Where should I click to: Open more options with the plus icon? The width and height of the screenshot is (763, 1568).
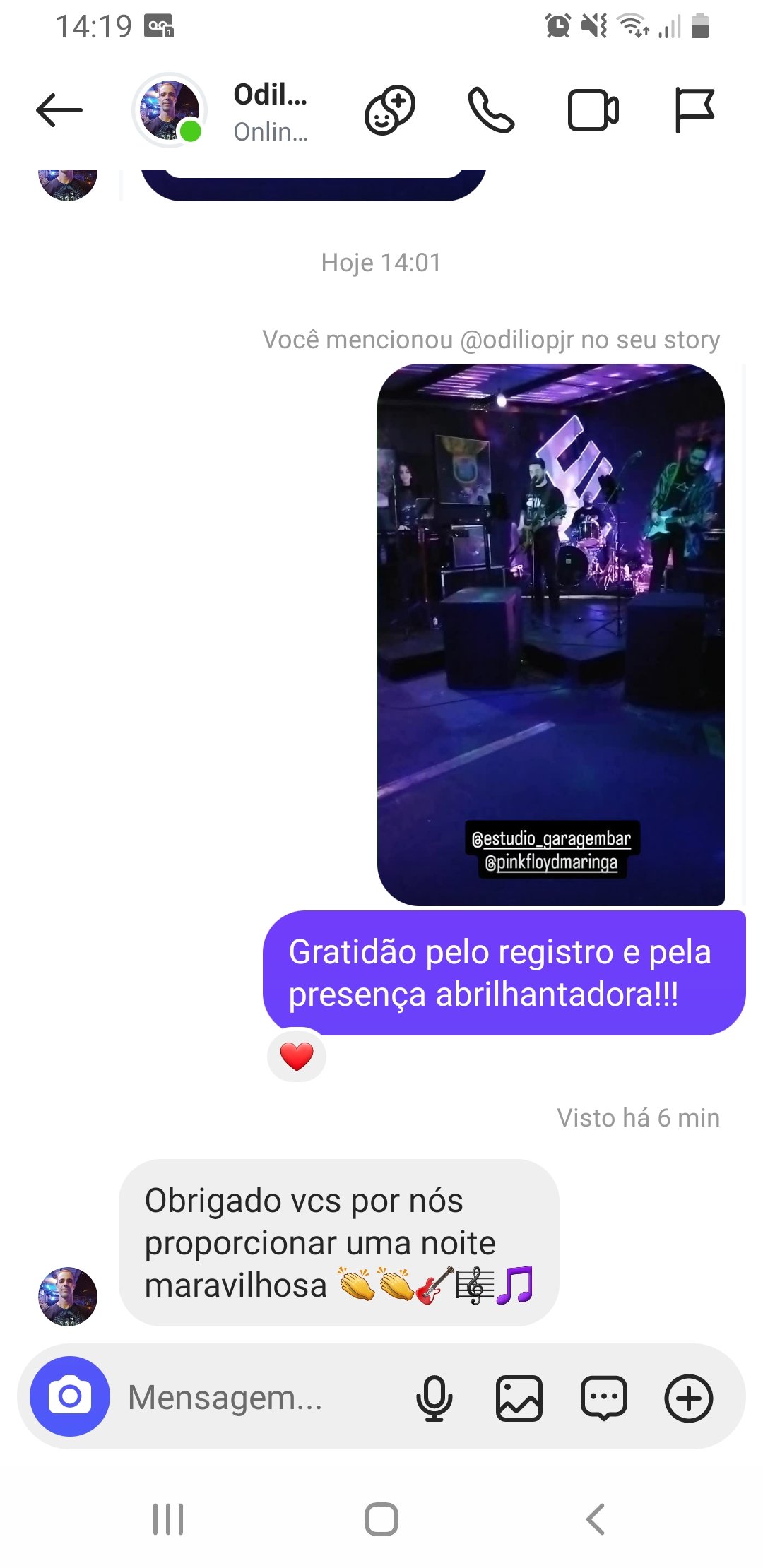[688, 1398]
